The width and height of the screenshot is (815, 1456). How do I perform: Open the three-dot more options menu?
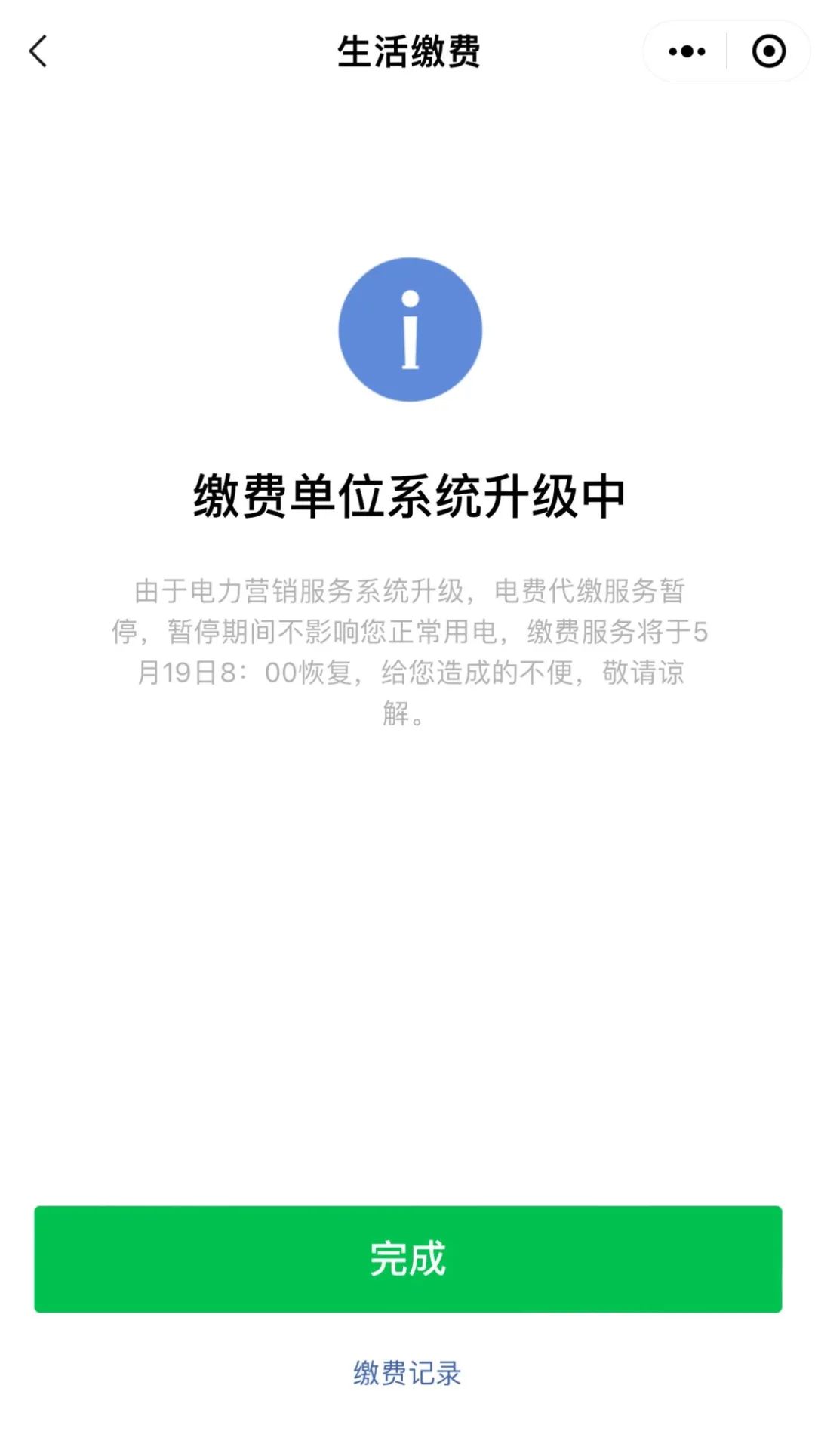pos(687,51)
